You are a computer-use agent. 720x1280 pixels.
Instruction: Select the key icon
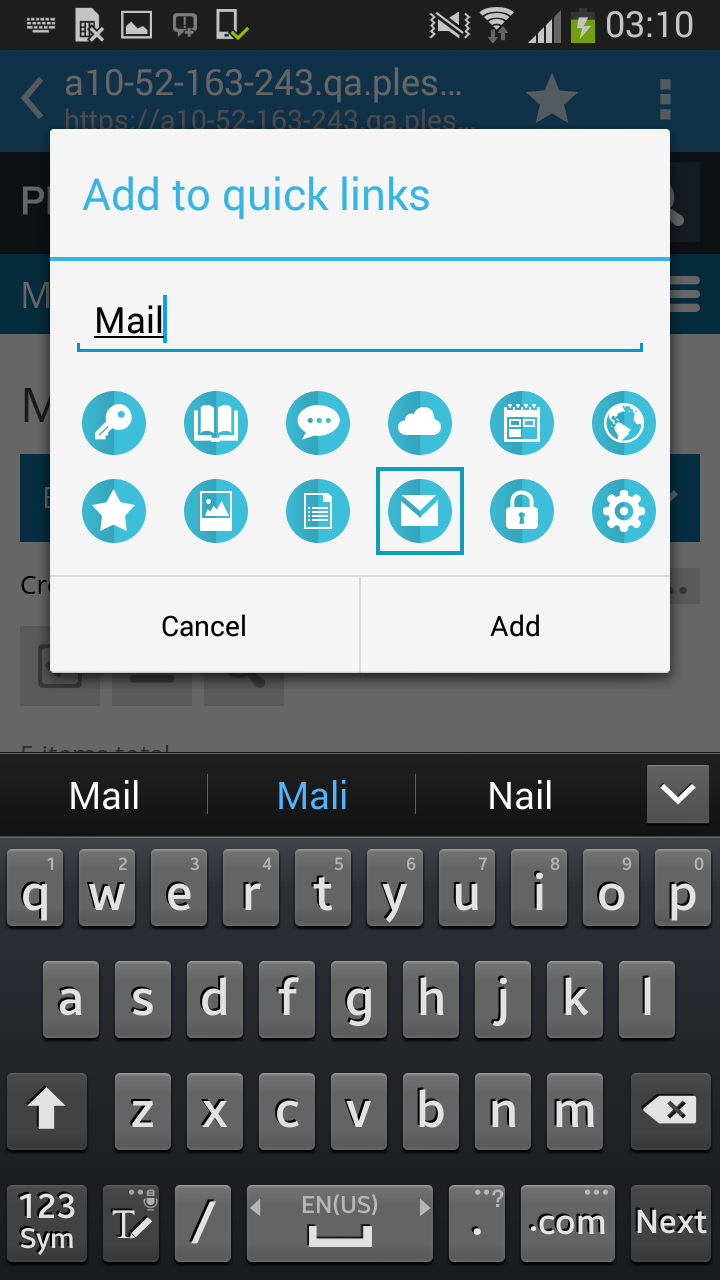pos(114,423)
